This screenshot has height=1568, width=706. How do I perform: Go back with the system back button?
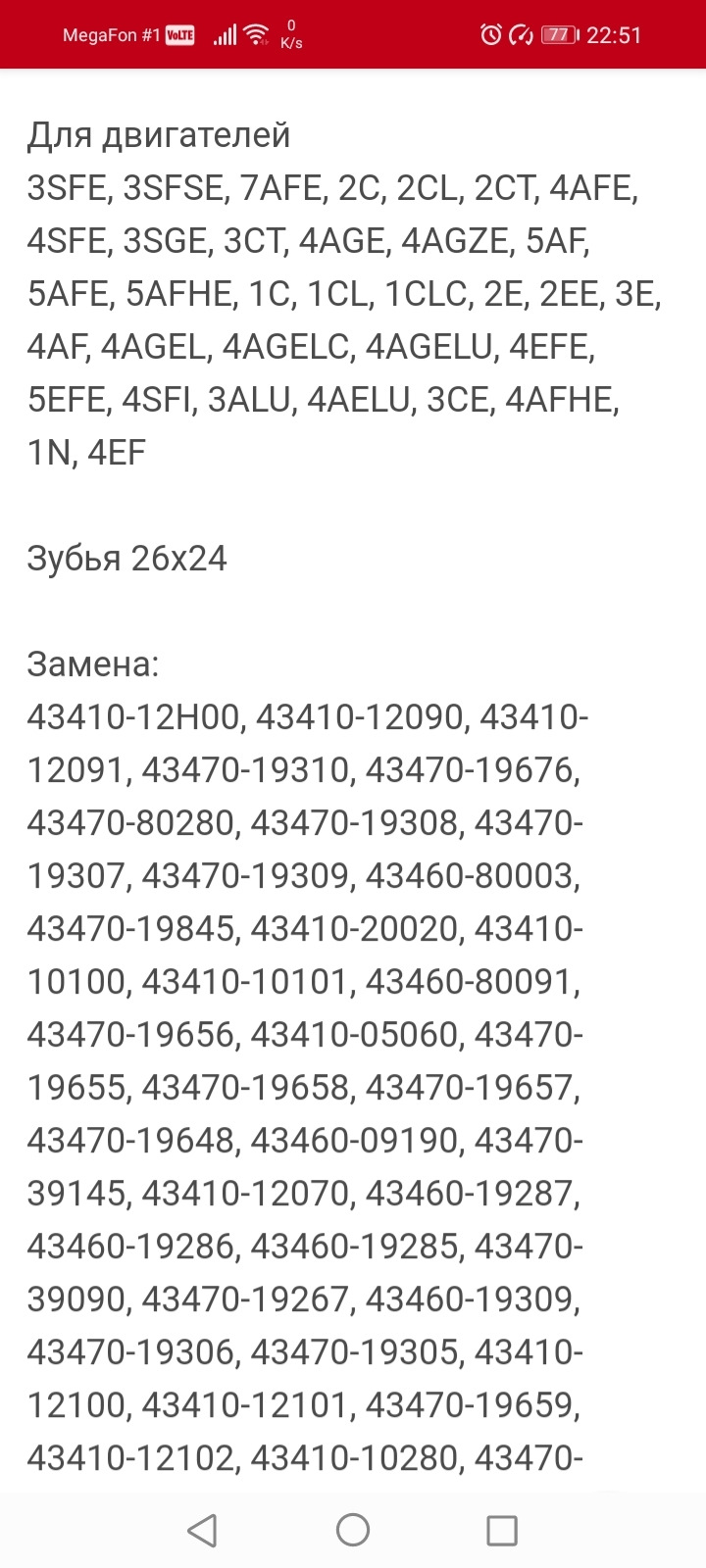(203, 1530)
